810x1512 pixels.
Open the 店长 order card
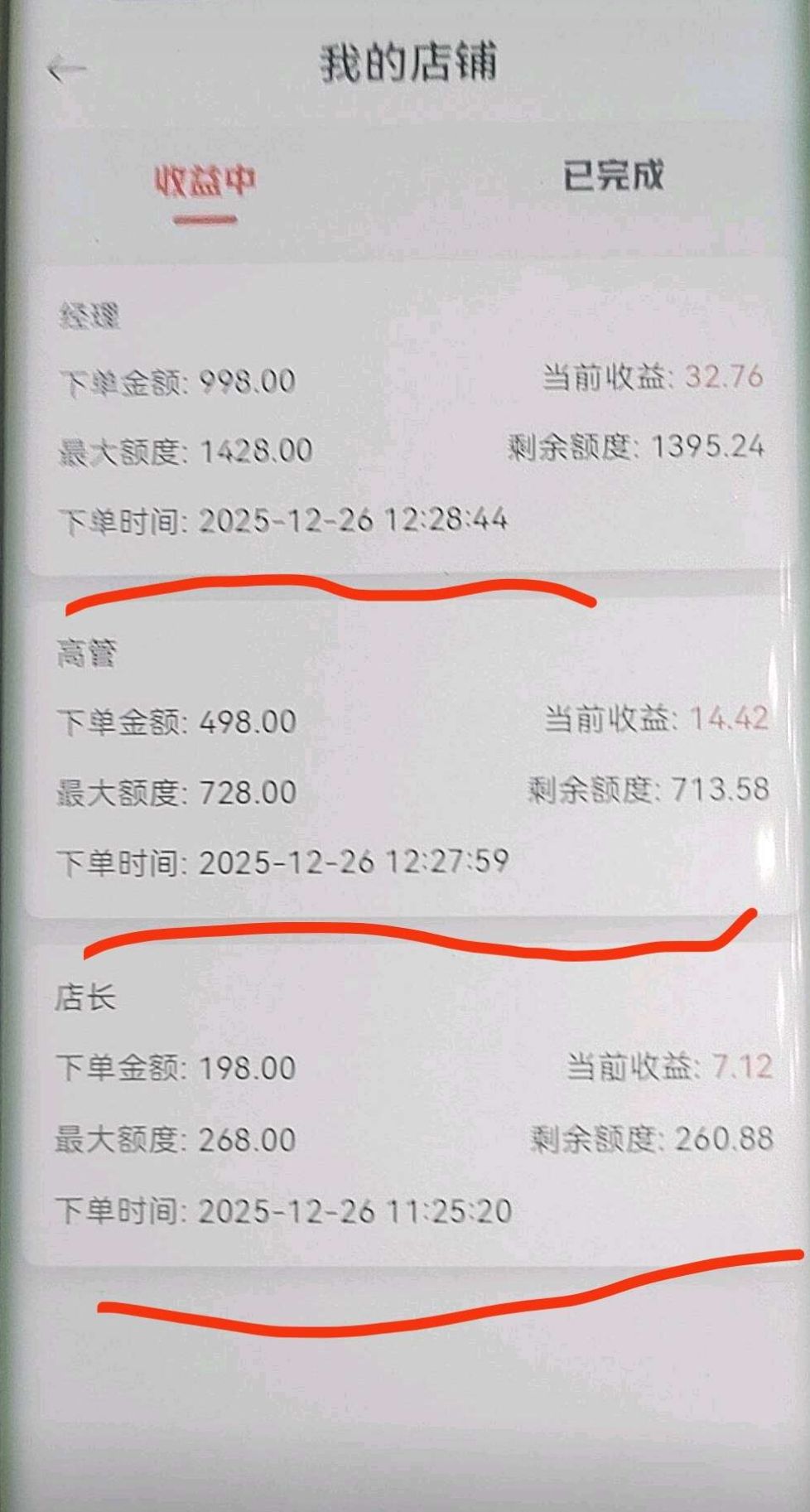(x=406, y=1102)
